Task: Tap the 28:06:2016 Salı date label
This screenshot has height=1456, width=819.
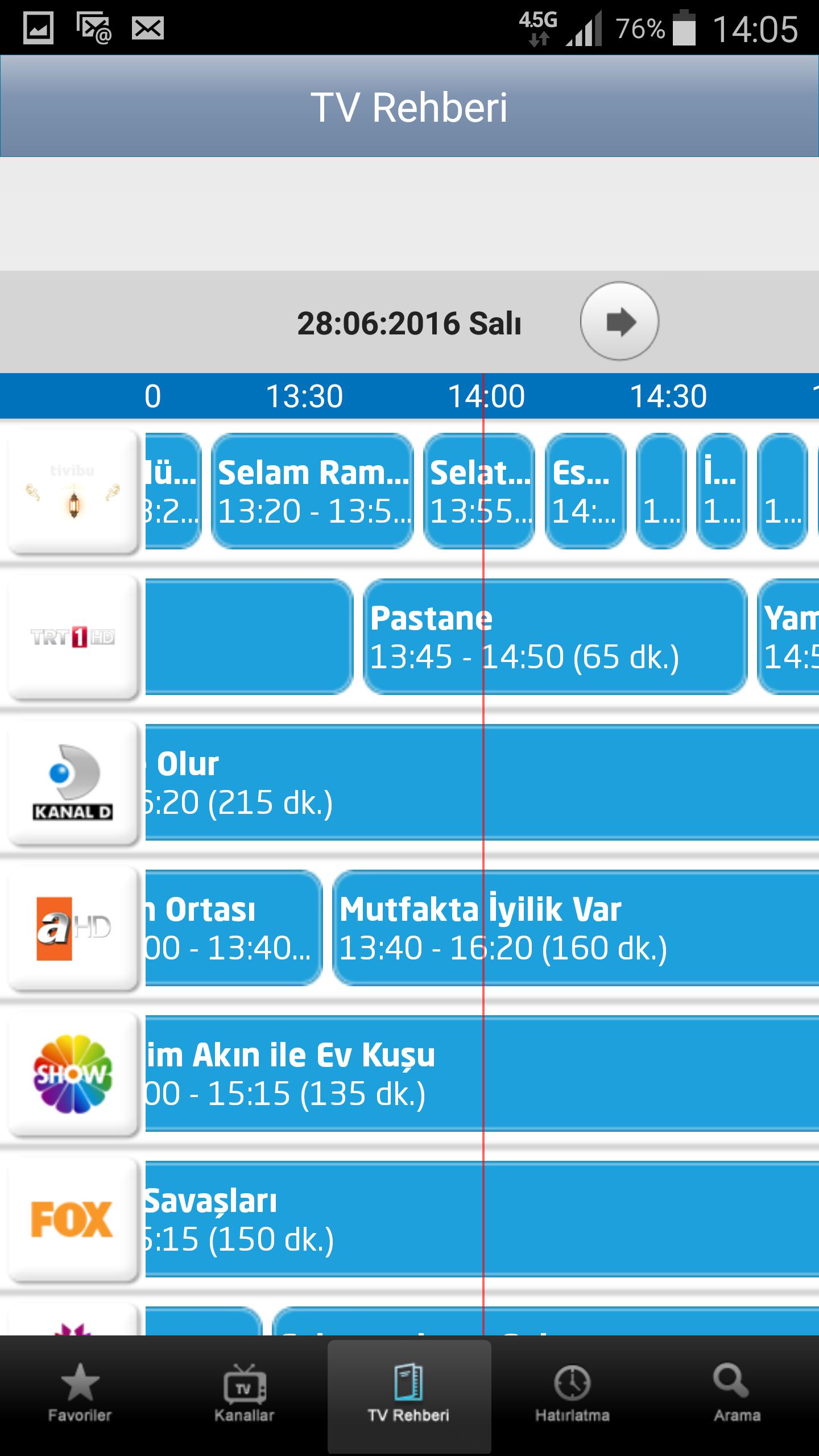Action: 408,324
